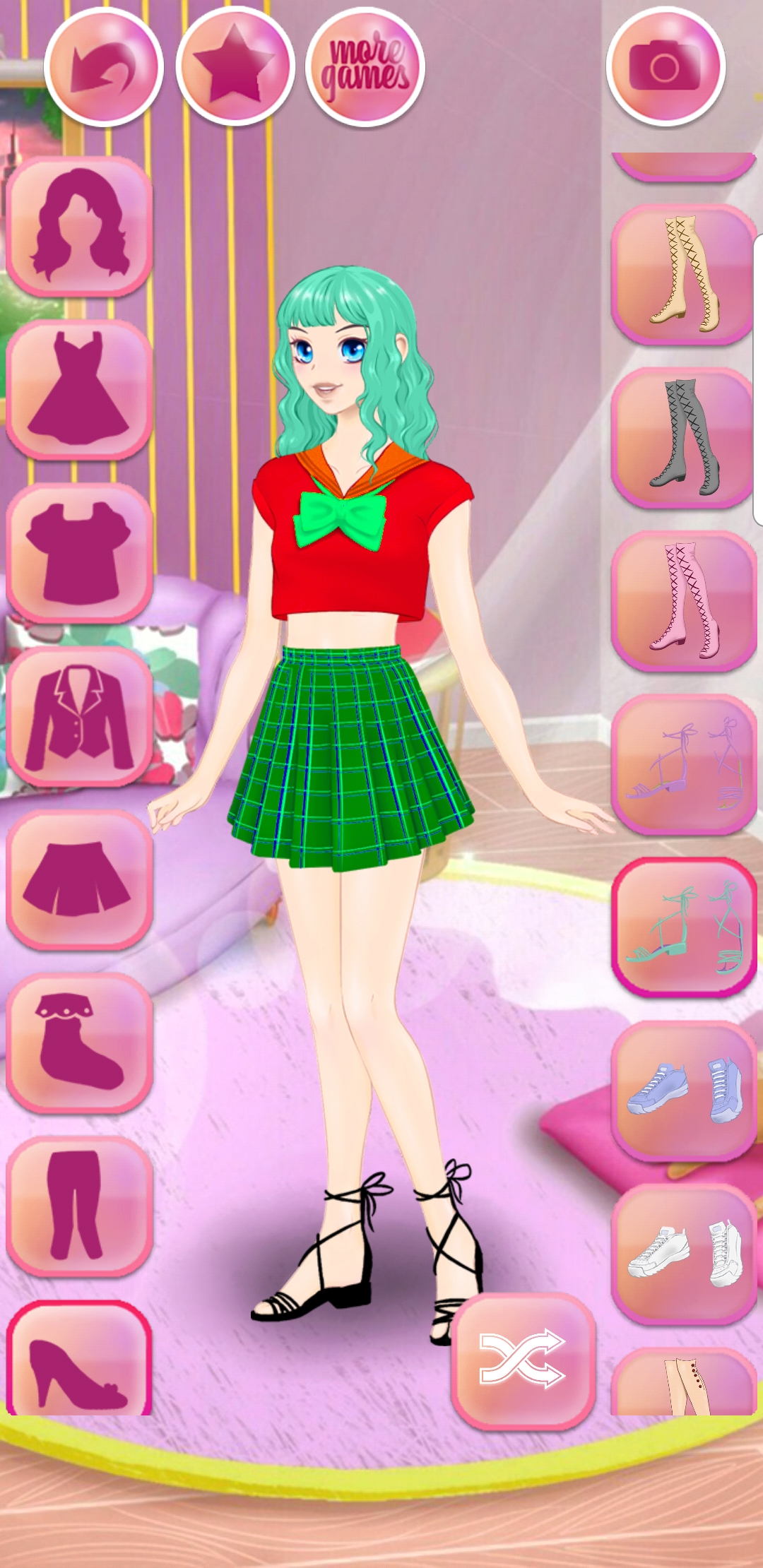Select the pink lace-up boots
This screenshot has width=763, height=1568.
coord(684,601)
